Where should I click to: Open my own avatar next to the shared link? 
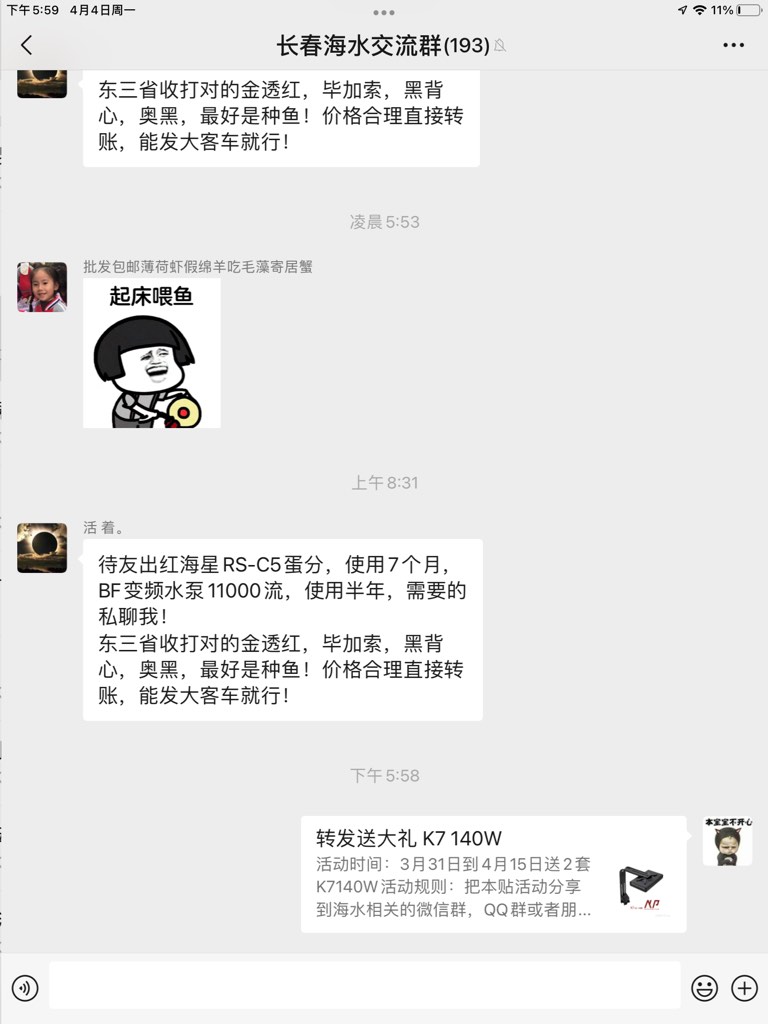[727, 841]
